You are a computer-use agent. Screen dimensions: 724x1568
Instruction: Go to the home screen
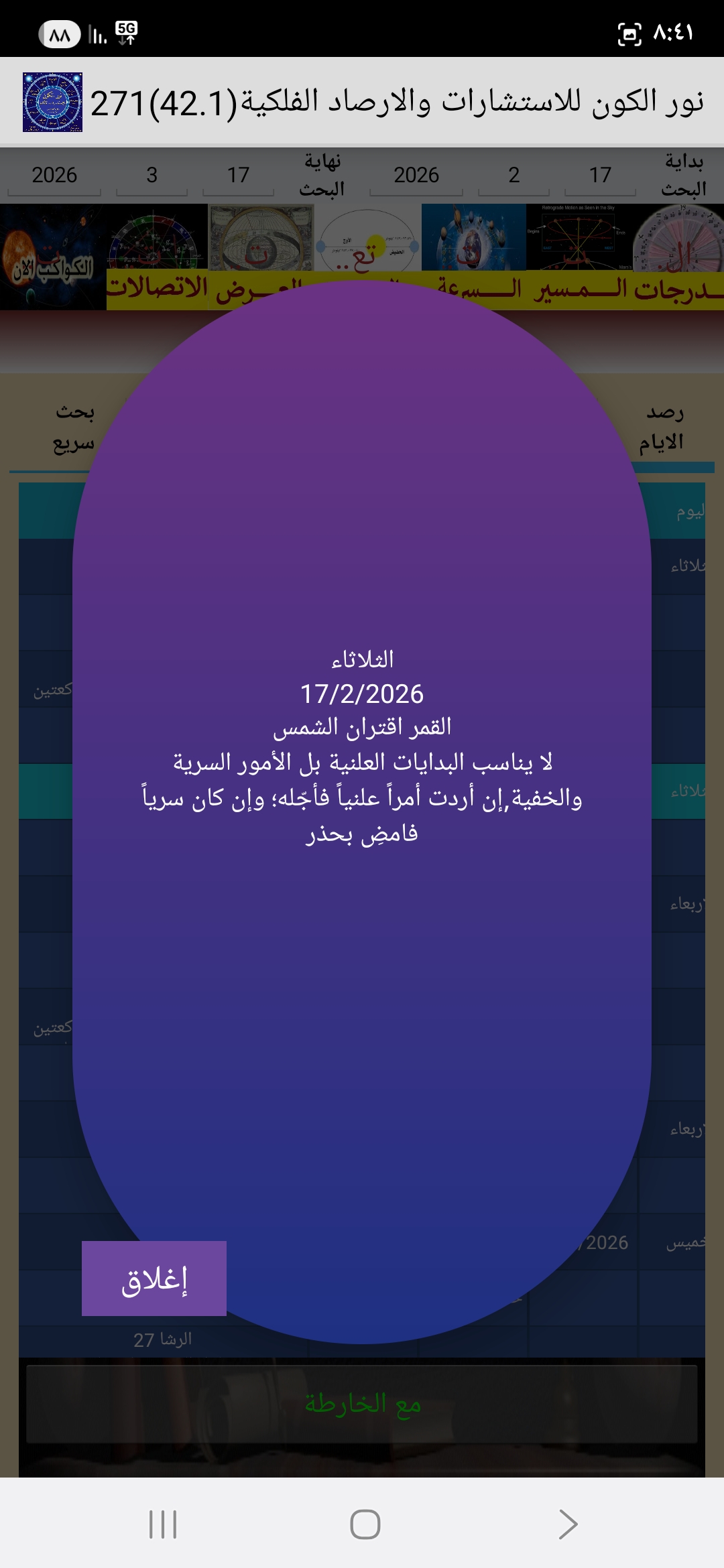[365, 1524]
